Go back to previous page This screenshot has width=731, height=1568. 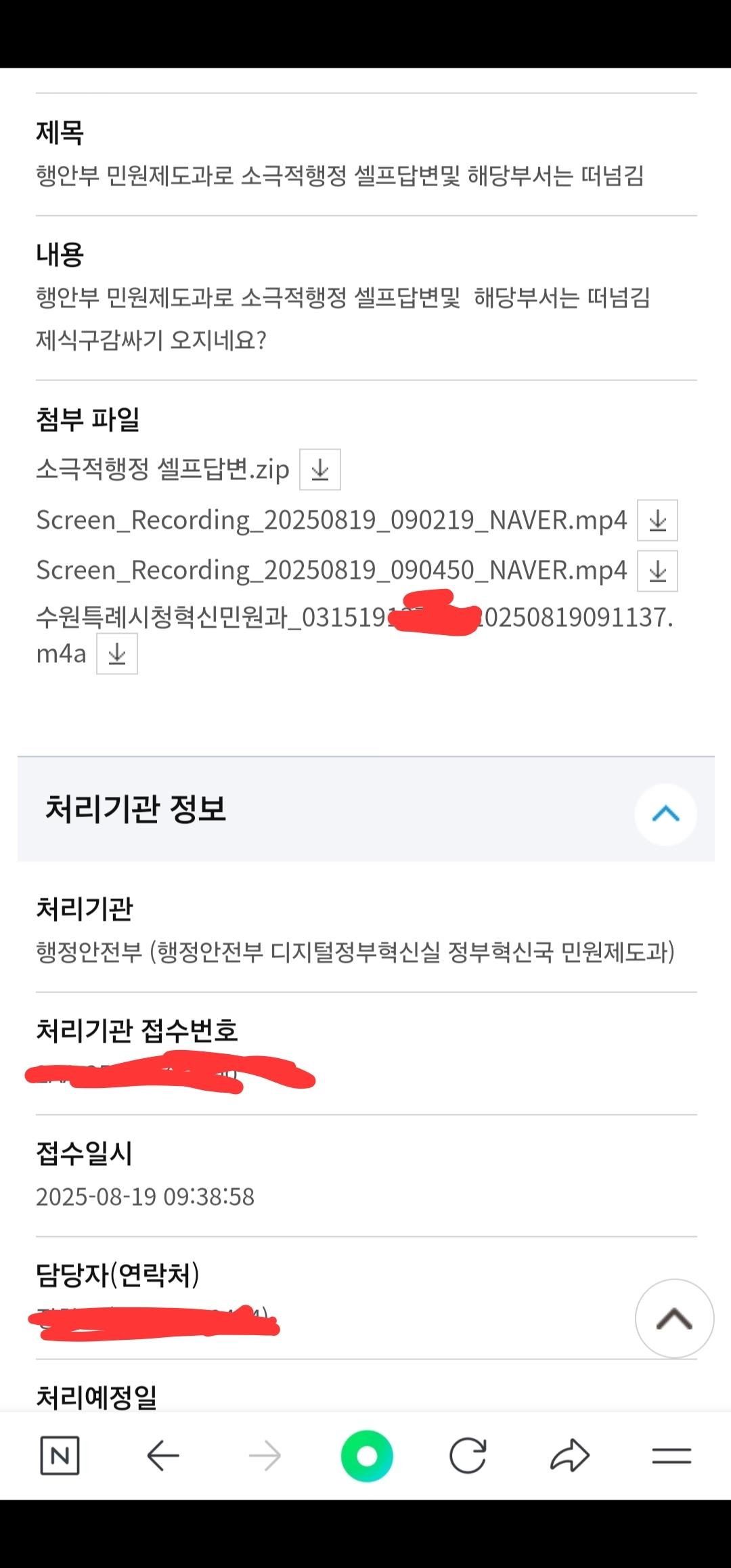(x=162, y=1455)
